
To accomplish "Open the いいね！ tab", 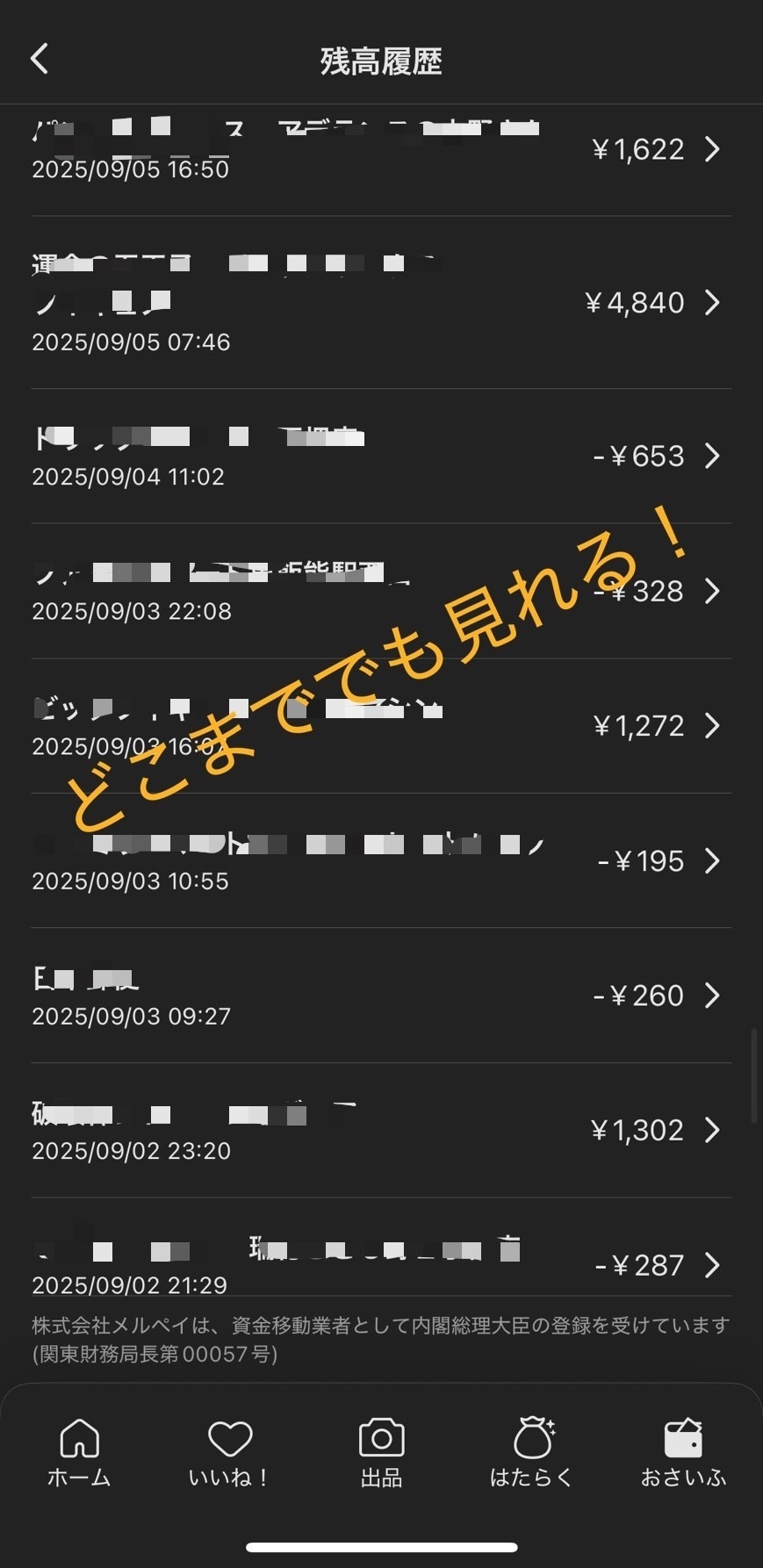I will pyautogui.click(x=229, y=1453).
